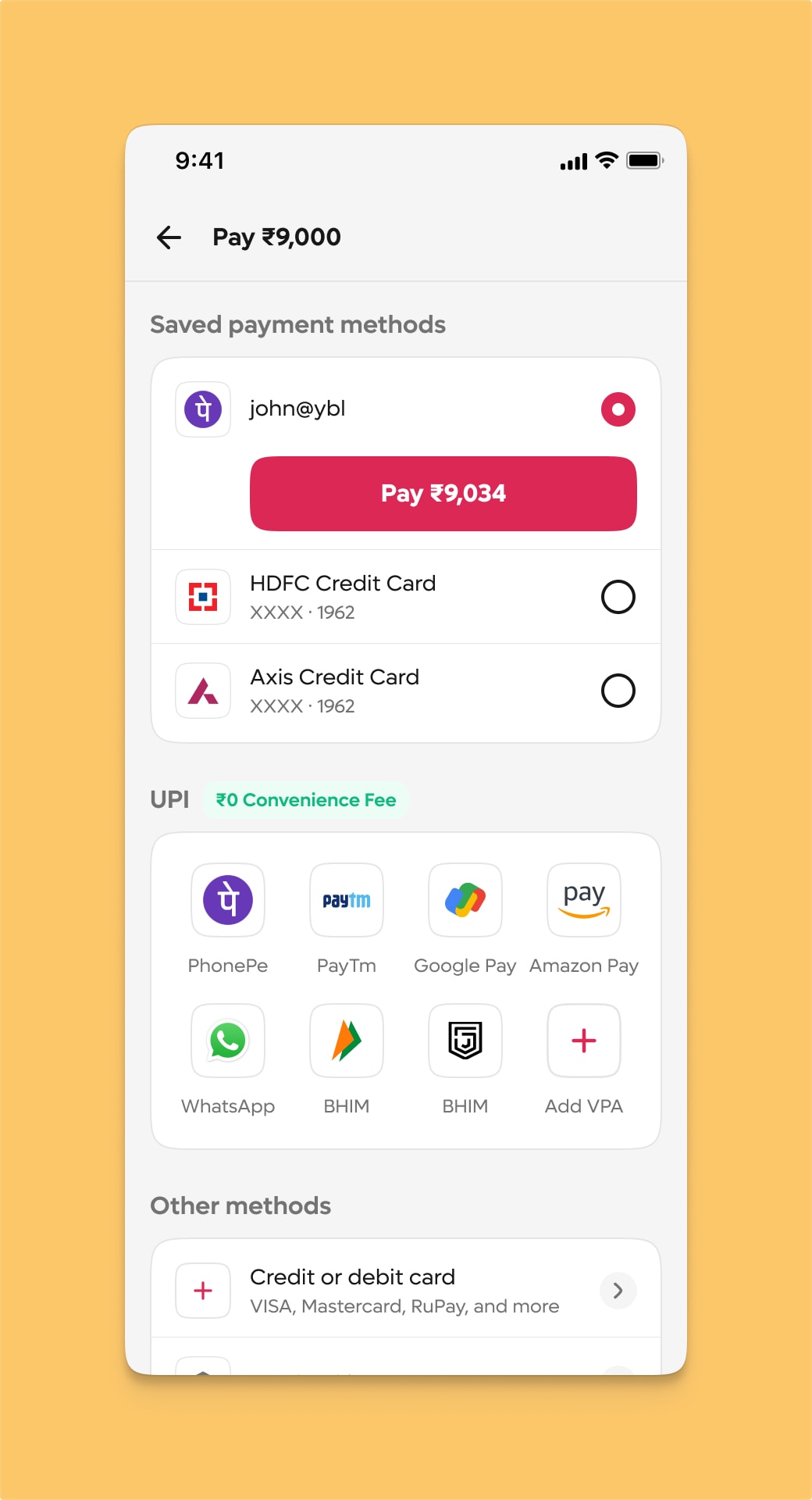Select BHIM with black shield logo
Screen dimensions: 812x1500
(465, 1041)
